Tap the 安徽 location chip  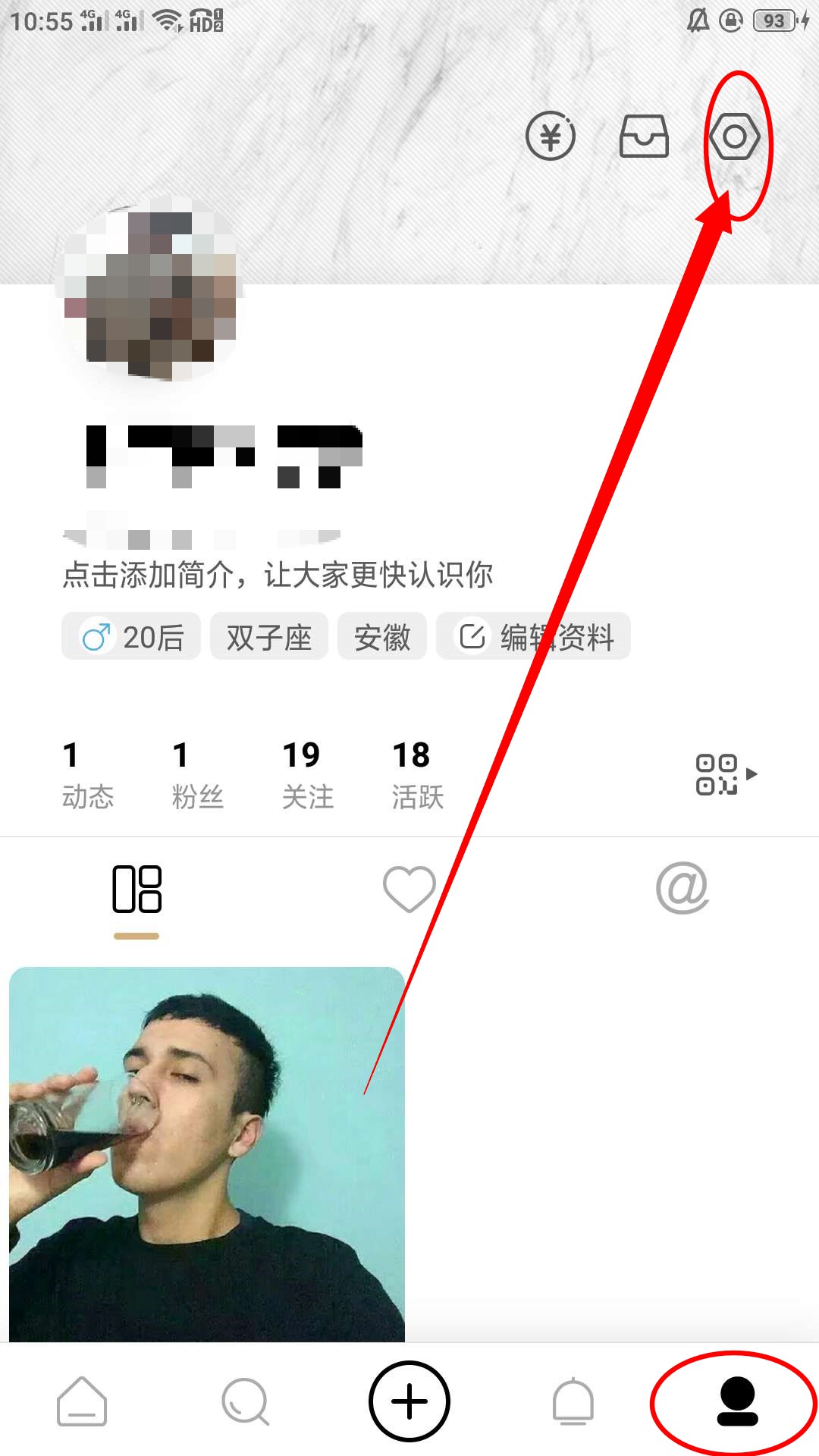382,637
